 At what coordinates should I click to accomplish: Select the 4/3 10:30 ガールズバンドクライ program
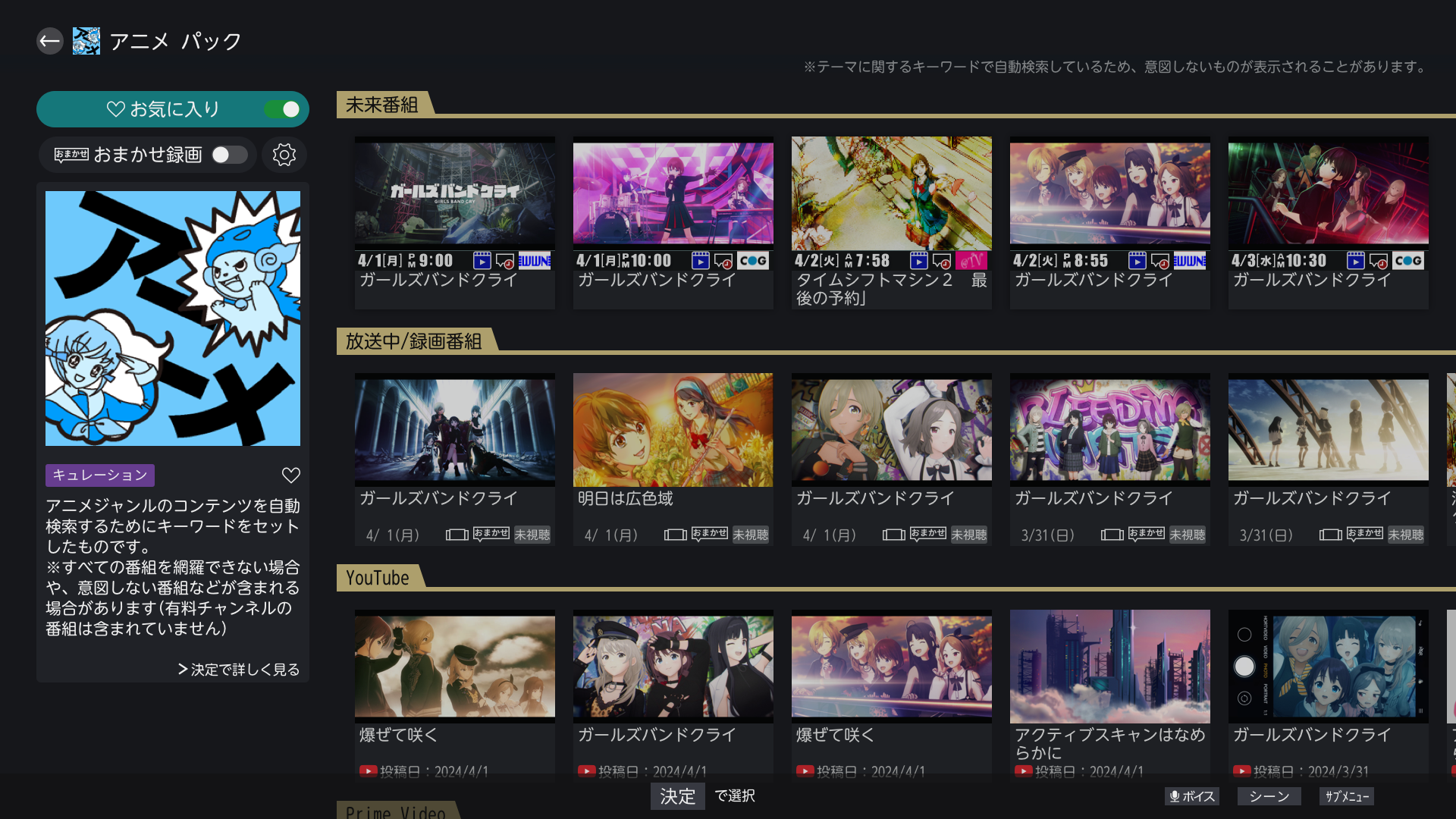pos(1328,221)
